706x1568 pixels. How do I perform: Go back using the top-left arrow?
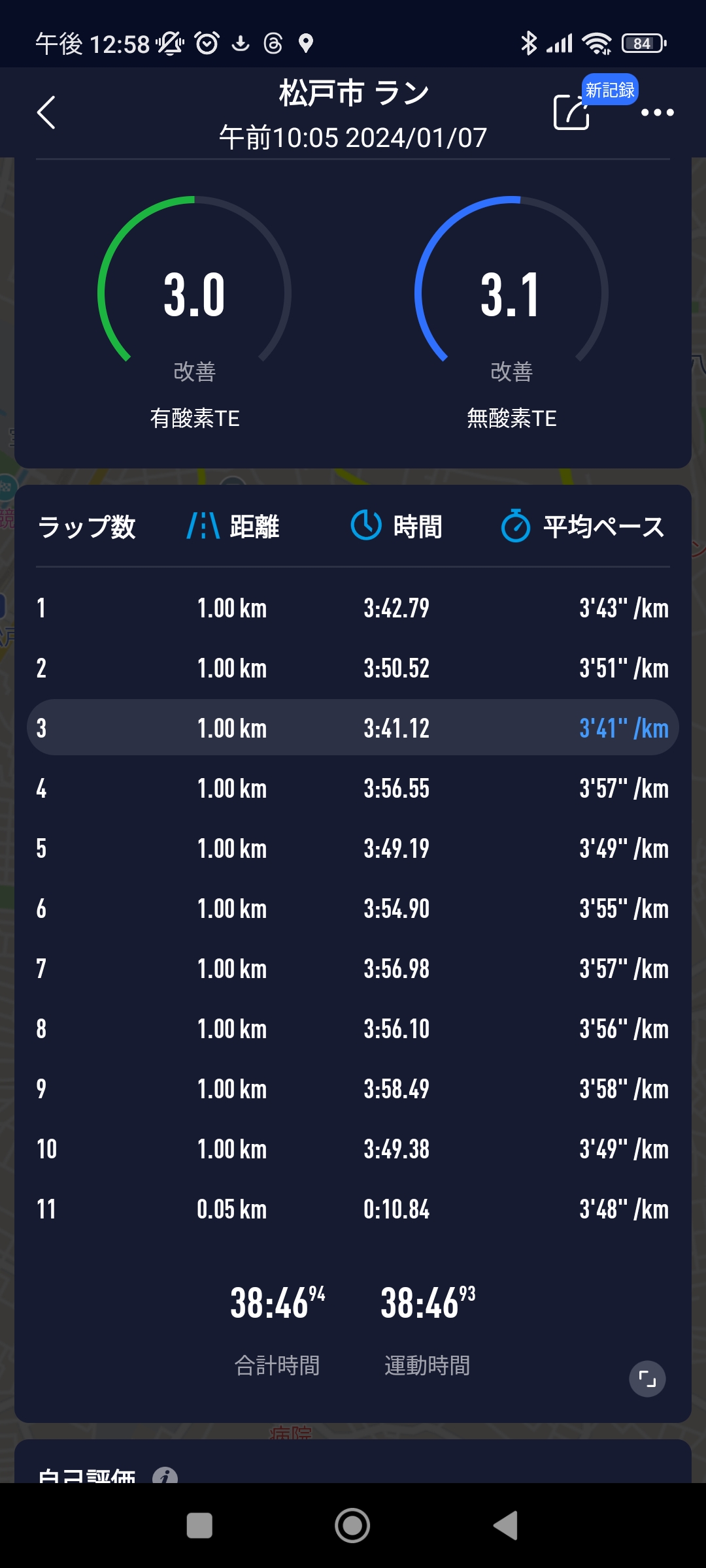coord(46,112)
